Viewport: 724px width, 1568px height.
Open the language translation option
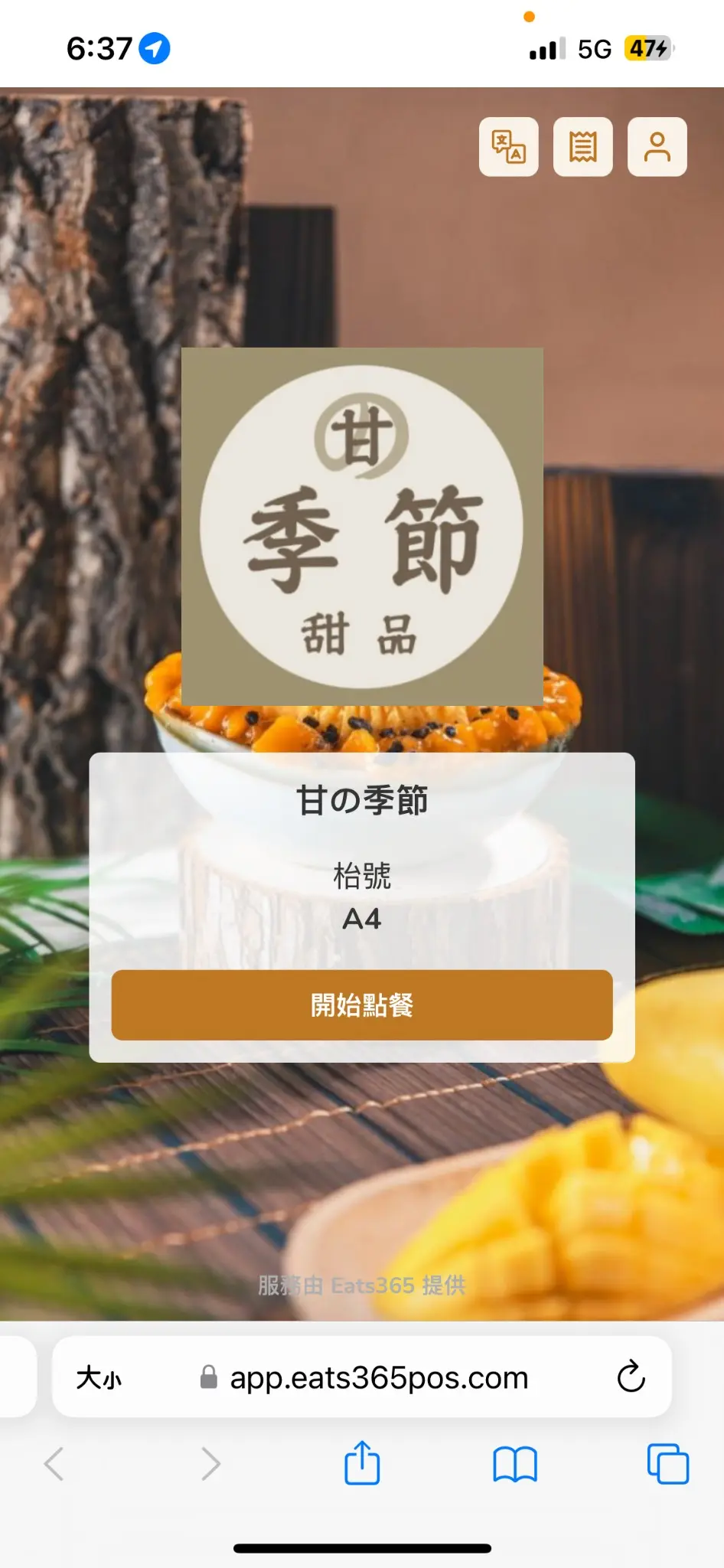click(508, 147)
